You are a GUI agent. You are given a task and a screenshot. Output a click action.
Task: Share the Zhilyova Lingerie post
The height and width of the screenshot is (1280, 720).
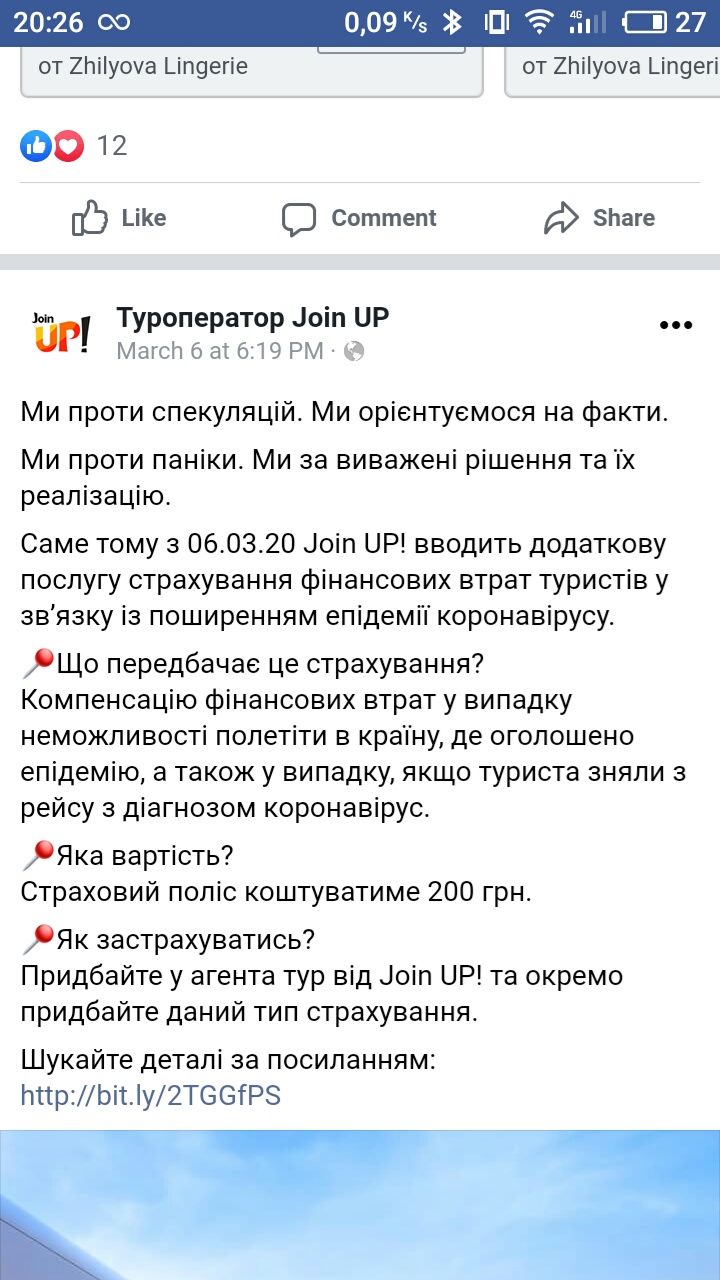[x=599, y=218]
